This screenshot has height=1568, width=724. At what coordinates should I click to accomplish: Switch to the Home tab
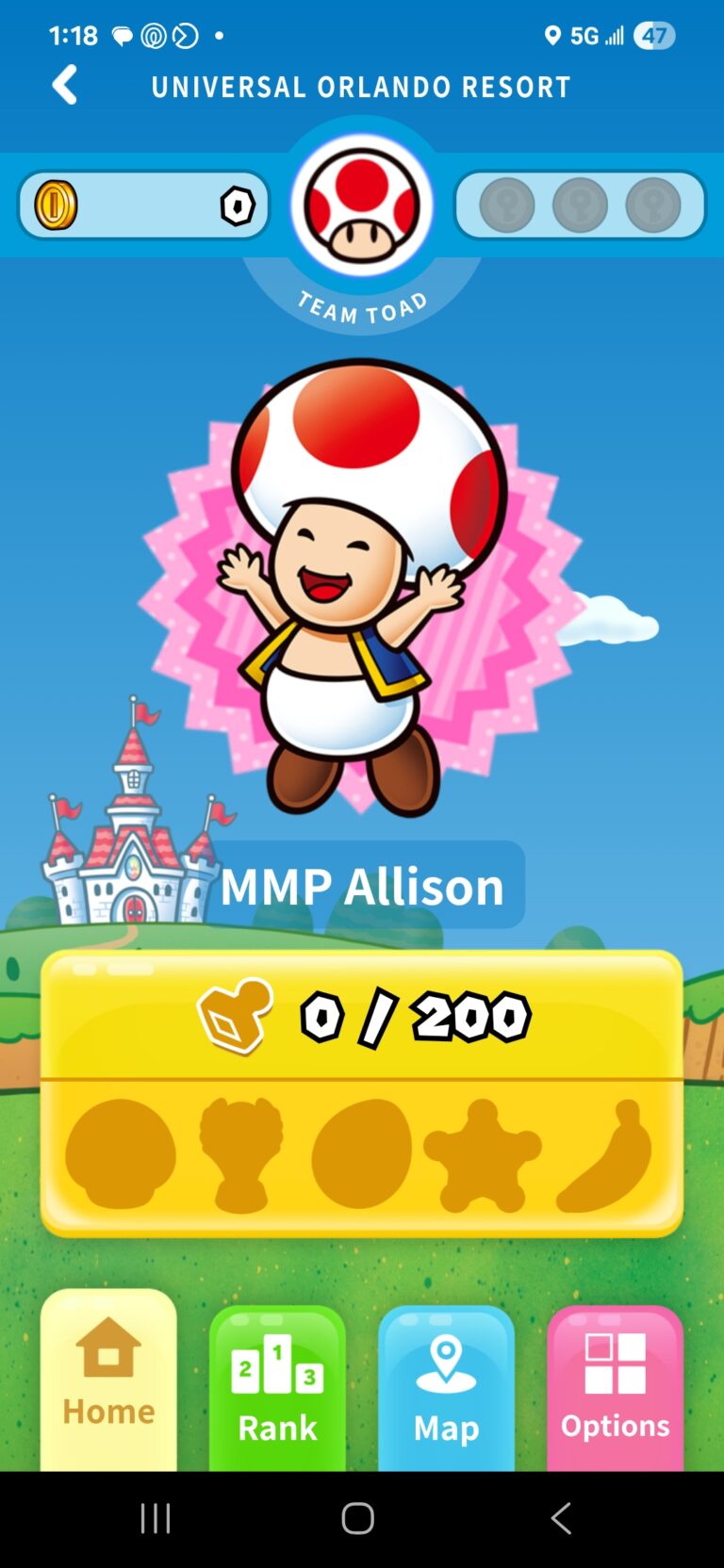click(108, 1380)
